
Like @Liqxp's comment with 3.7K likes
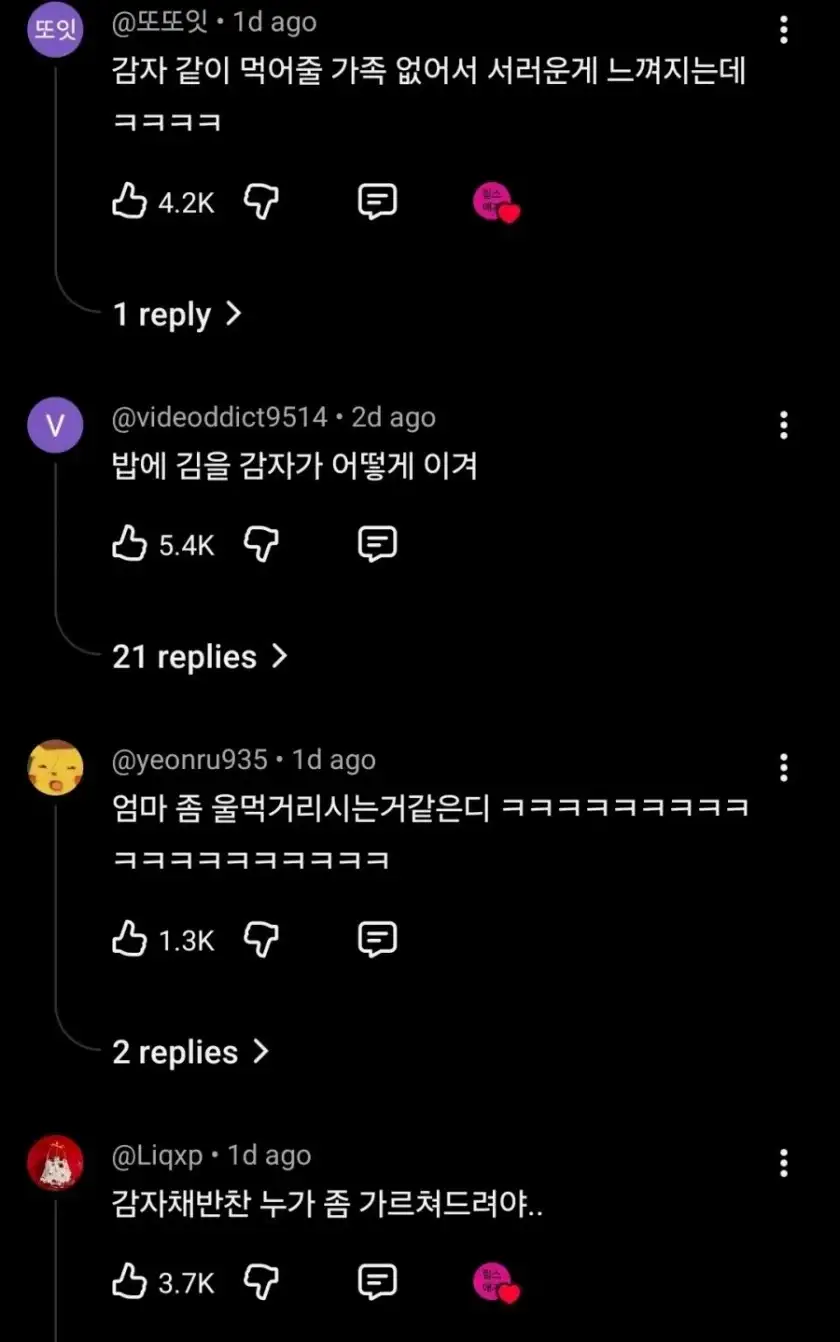(126, 1282)
